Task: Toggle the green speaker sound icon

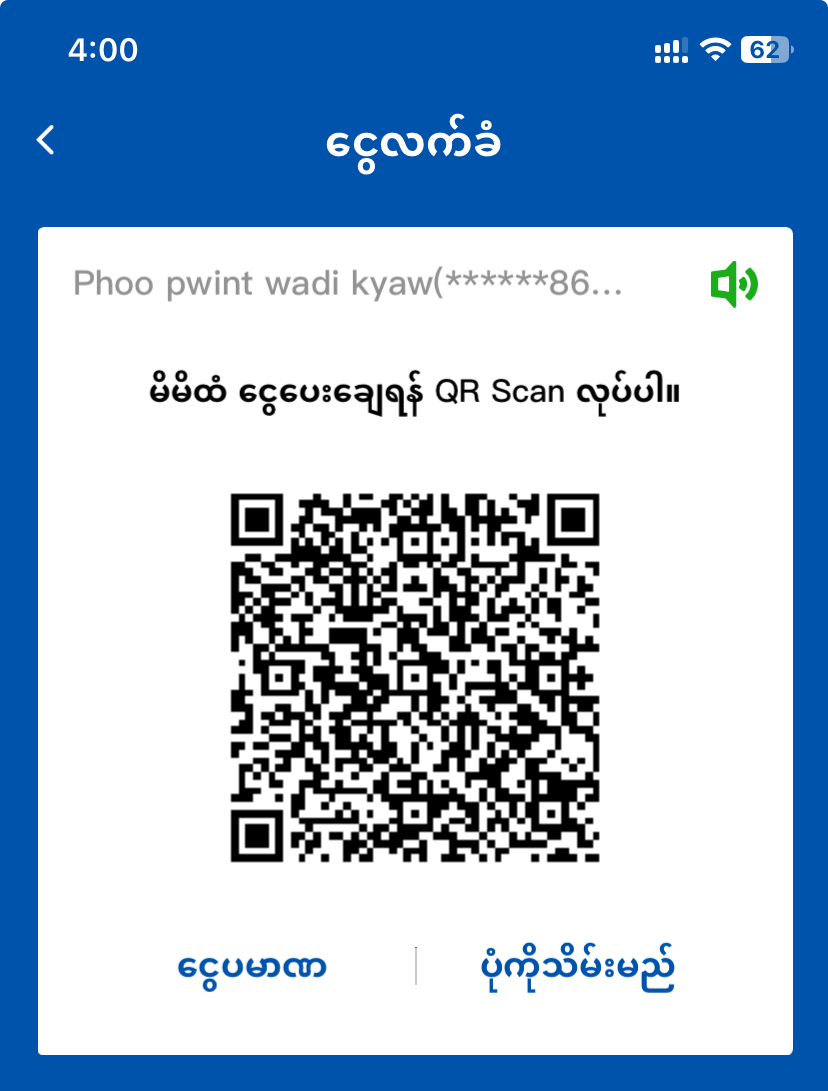Action: [x=733, y=285]
